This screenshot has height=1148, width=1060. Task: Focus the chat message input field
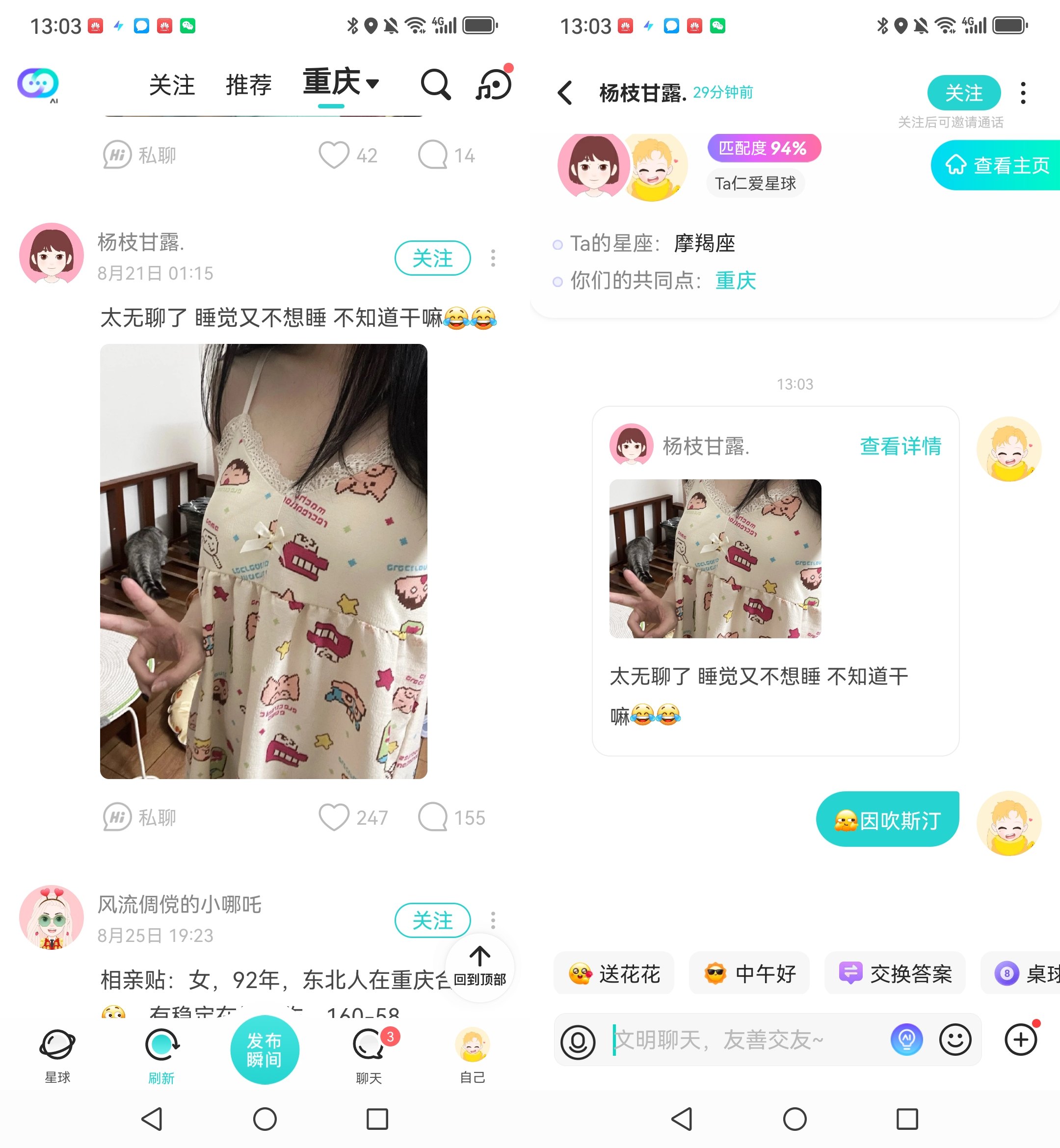click(745, 1040)
